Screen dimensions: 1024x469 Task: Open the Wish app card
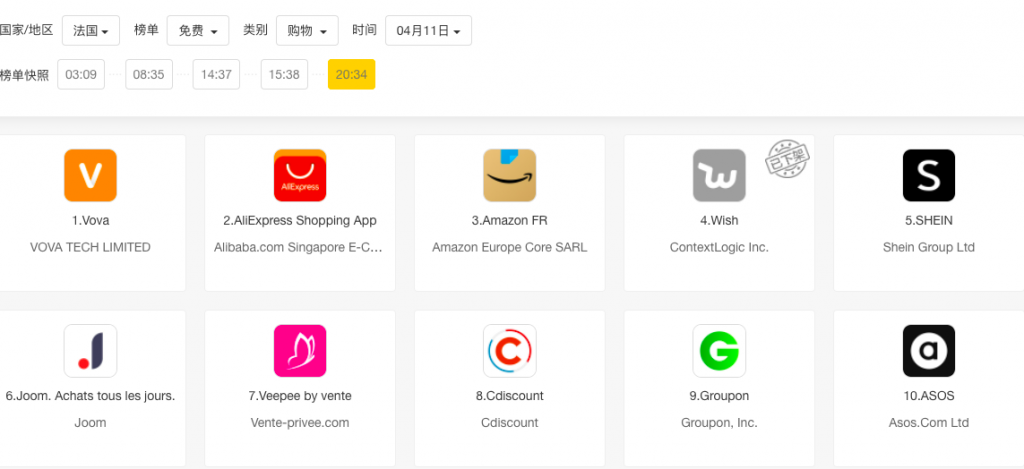(x=719, y=211)
